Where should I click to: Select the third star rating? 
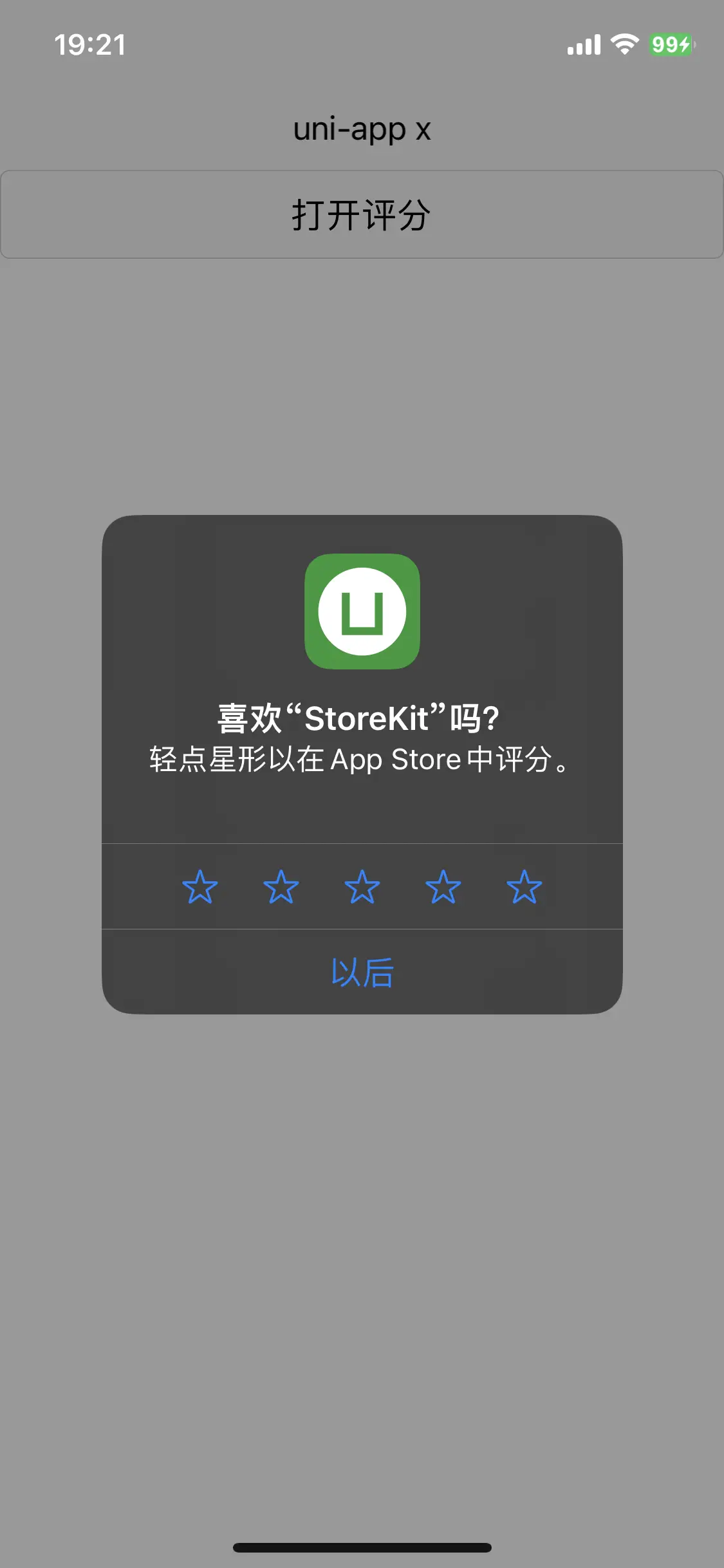pyautogui.click(x=362, y=886)
